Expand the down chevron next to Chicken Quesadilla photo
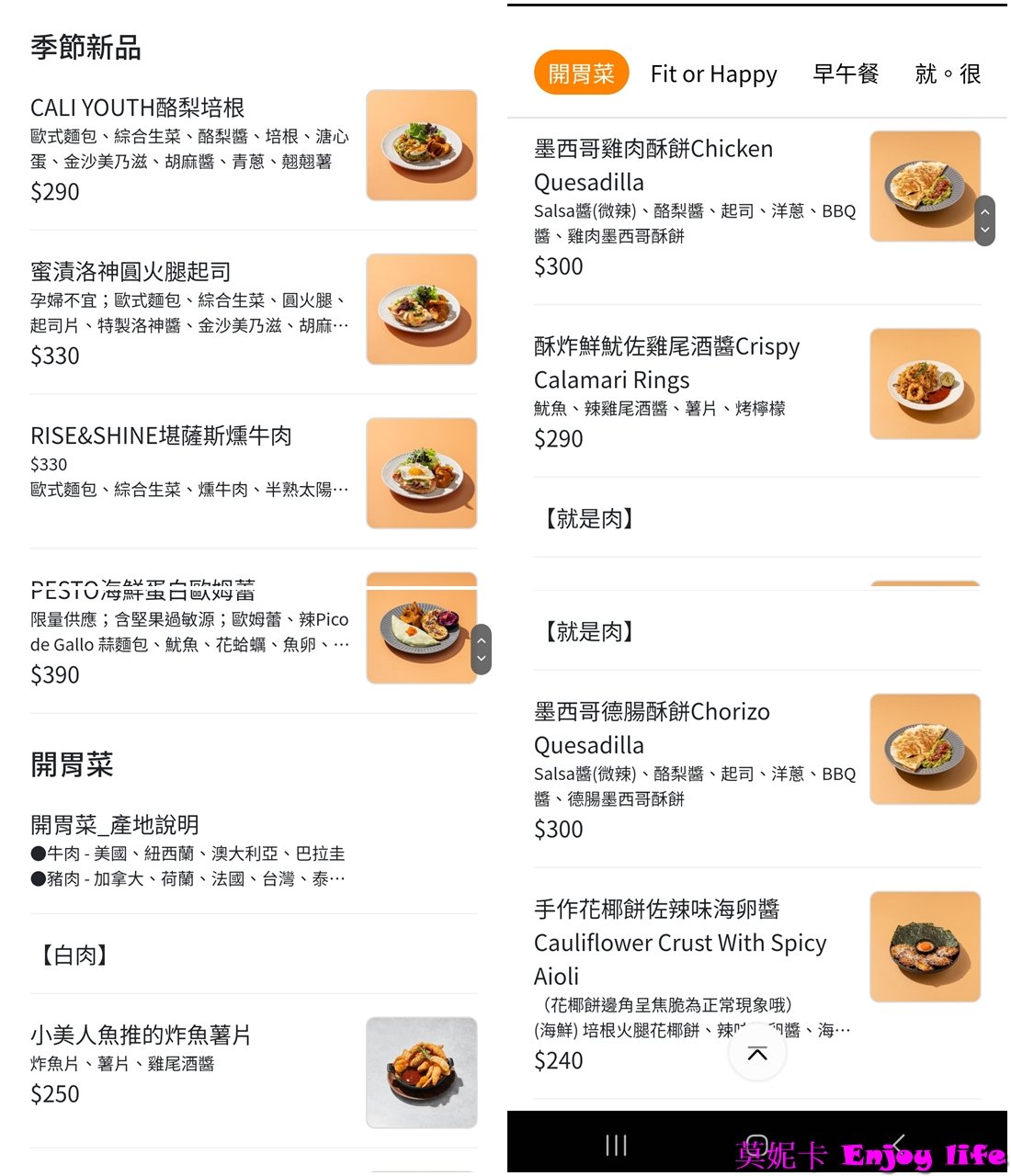The height and width of the screenshot is (1176, 1011). pyautogui.click(x=984, y=228)
